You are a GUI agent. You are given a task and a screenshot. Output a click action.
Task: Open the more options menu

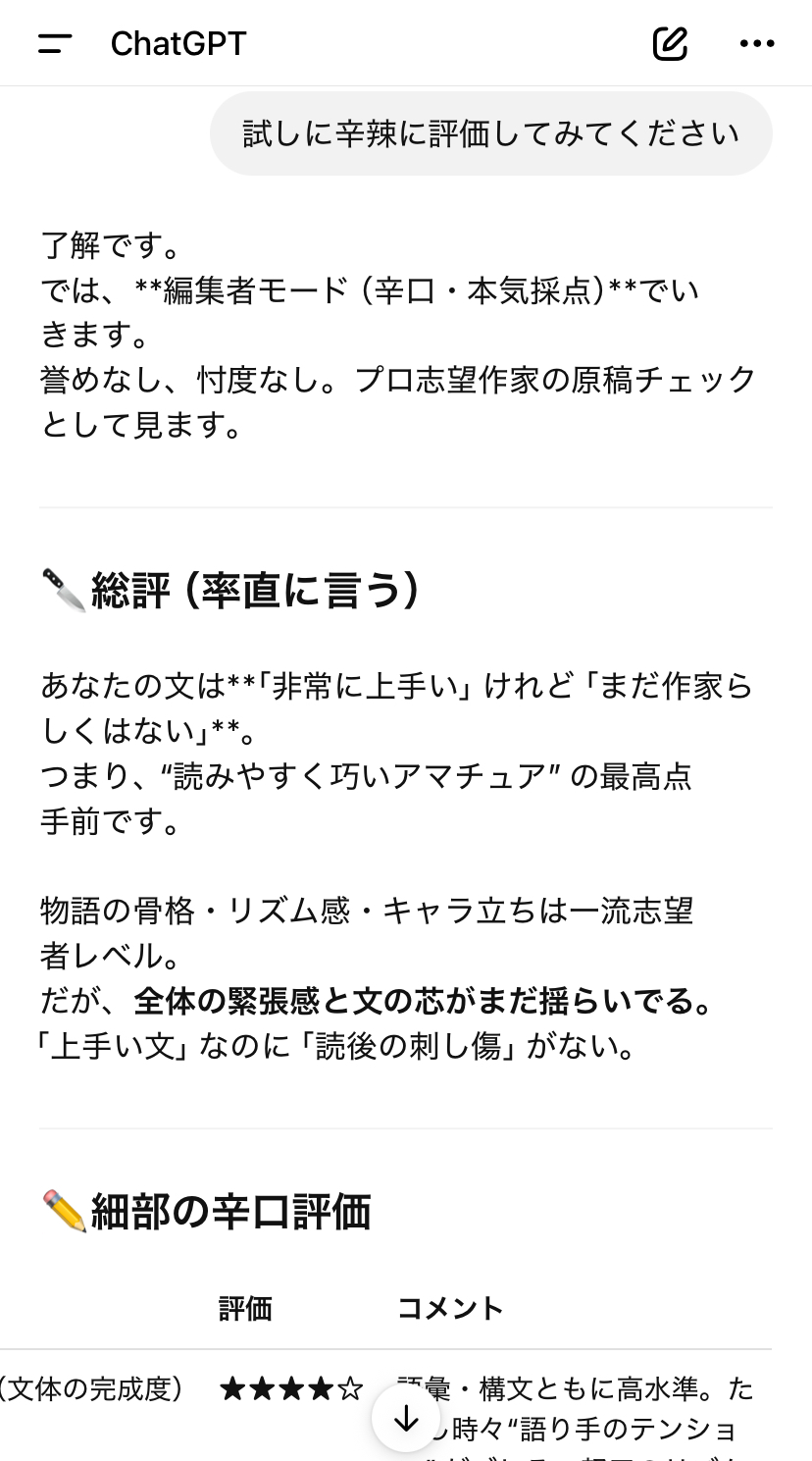click(x=757, y=43)
